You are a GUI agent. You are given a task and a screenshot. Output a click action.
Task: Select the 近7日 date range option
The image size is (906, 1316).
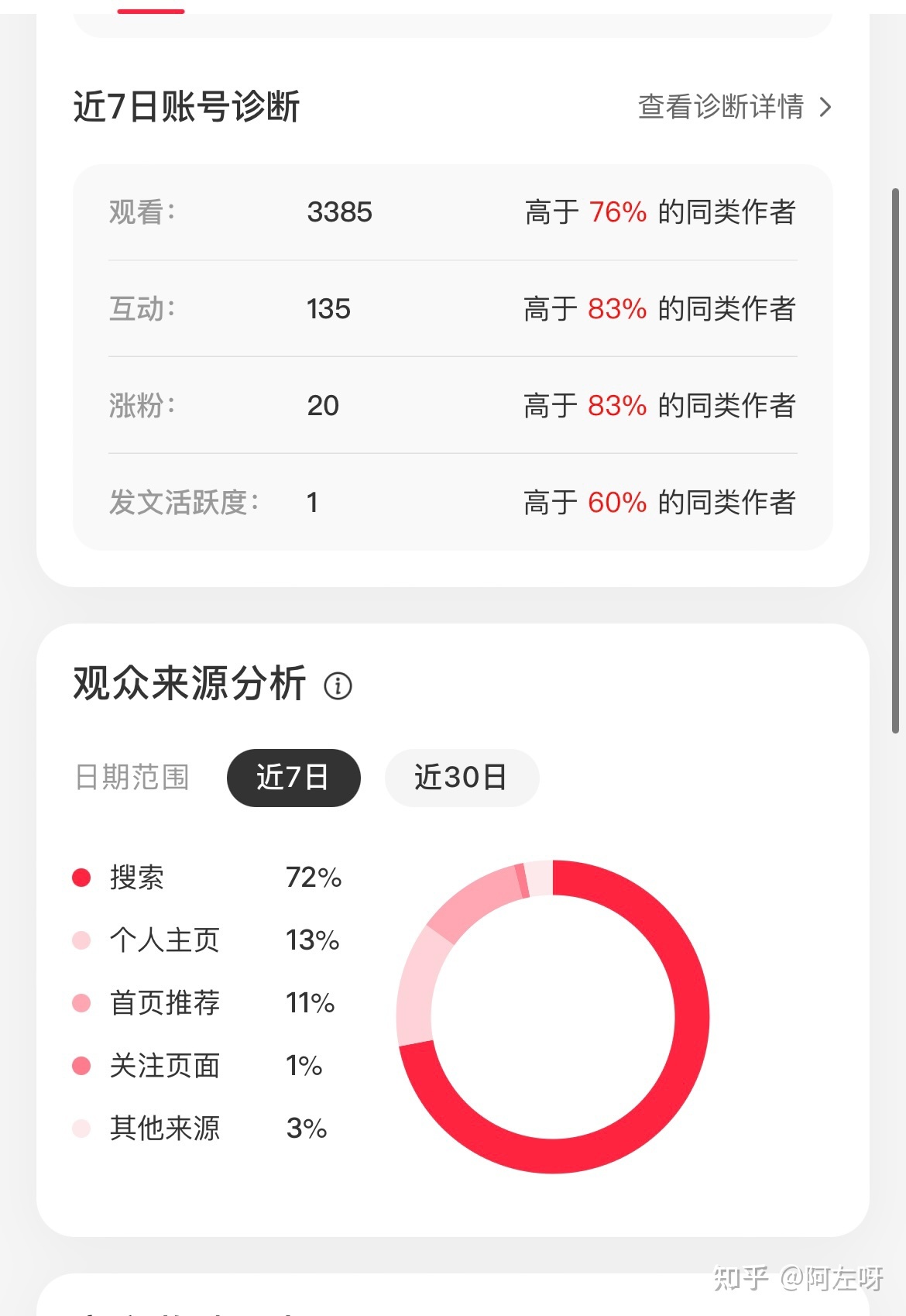point(293,778)
